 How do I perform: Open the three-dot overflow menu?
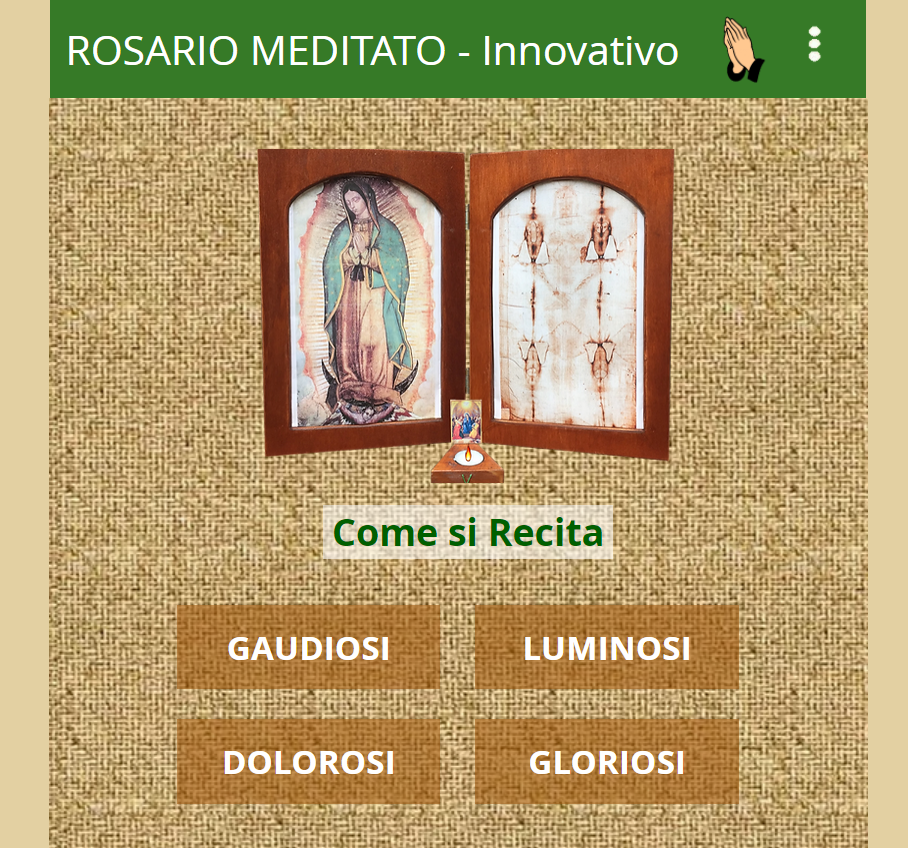(x=814, y=45)
